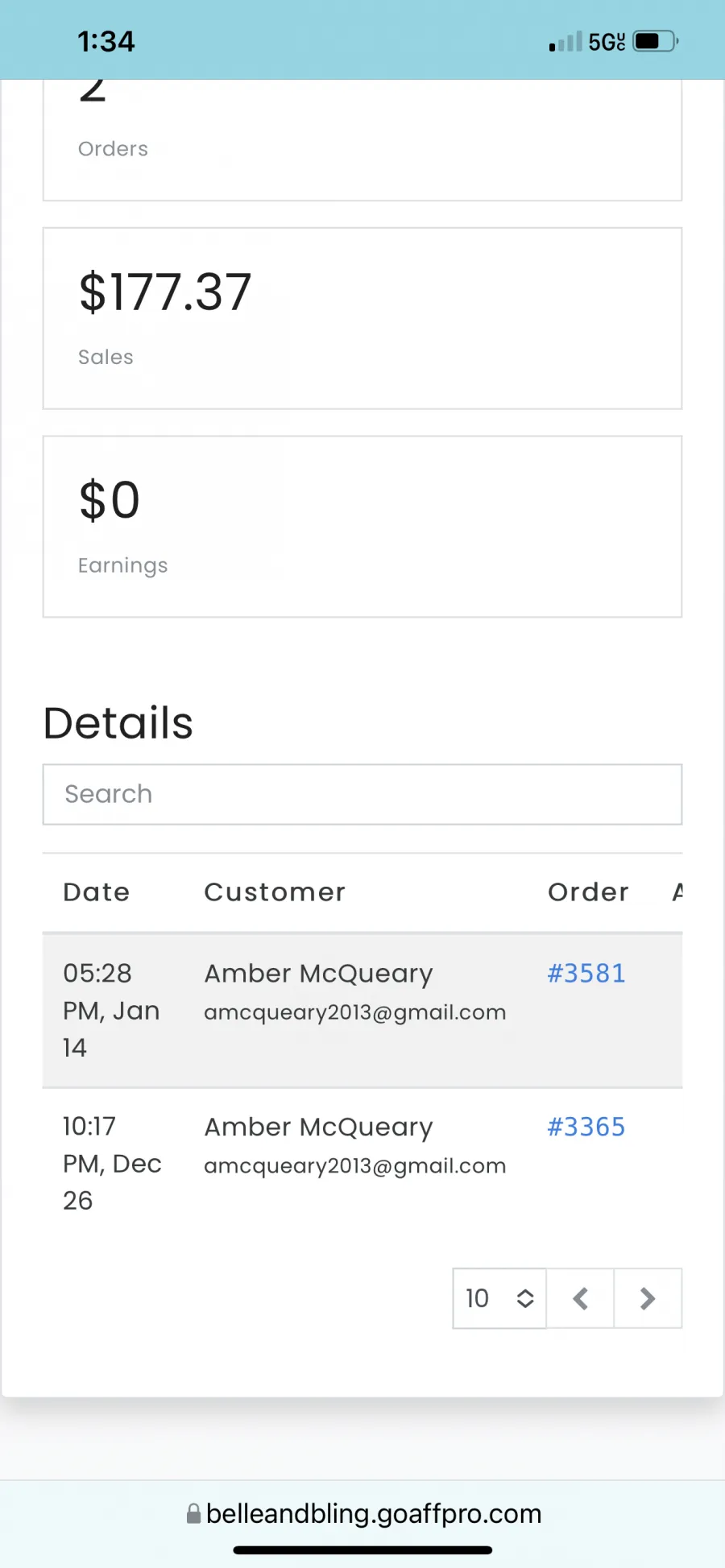Open order #3365 link
Image resolution: width=725 pixels, height=1568 pixels.
586,1127
